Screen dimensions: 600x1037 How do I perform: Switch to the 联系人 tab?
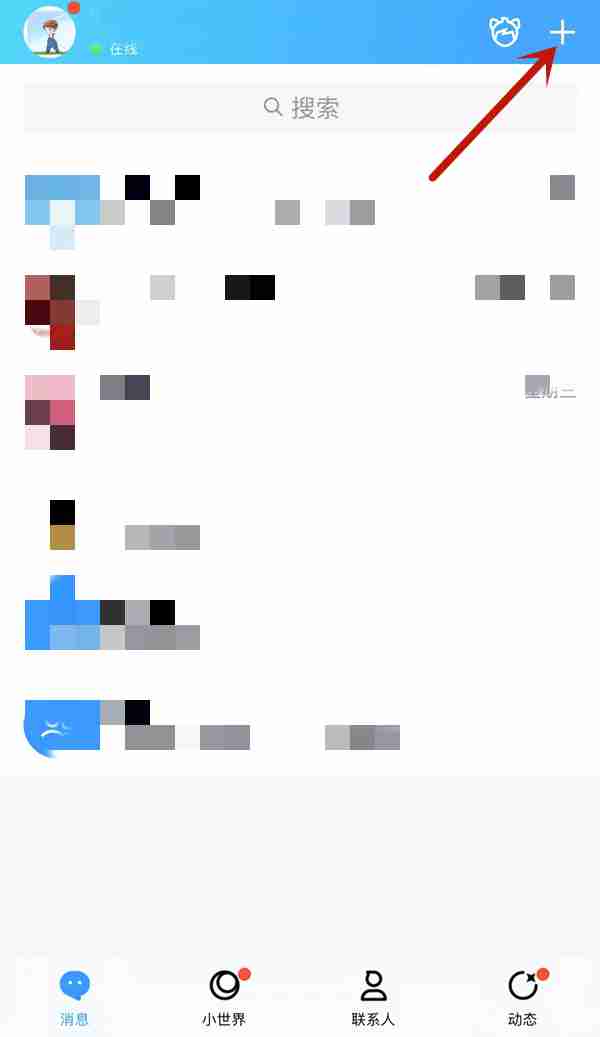pyautogui.click(x=373, y=997)
